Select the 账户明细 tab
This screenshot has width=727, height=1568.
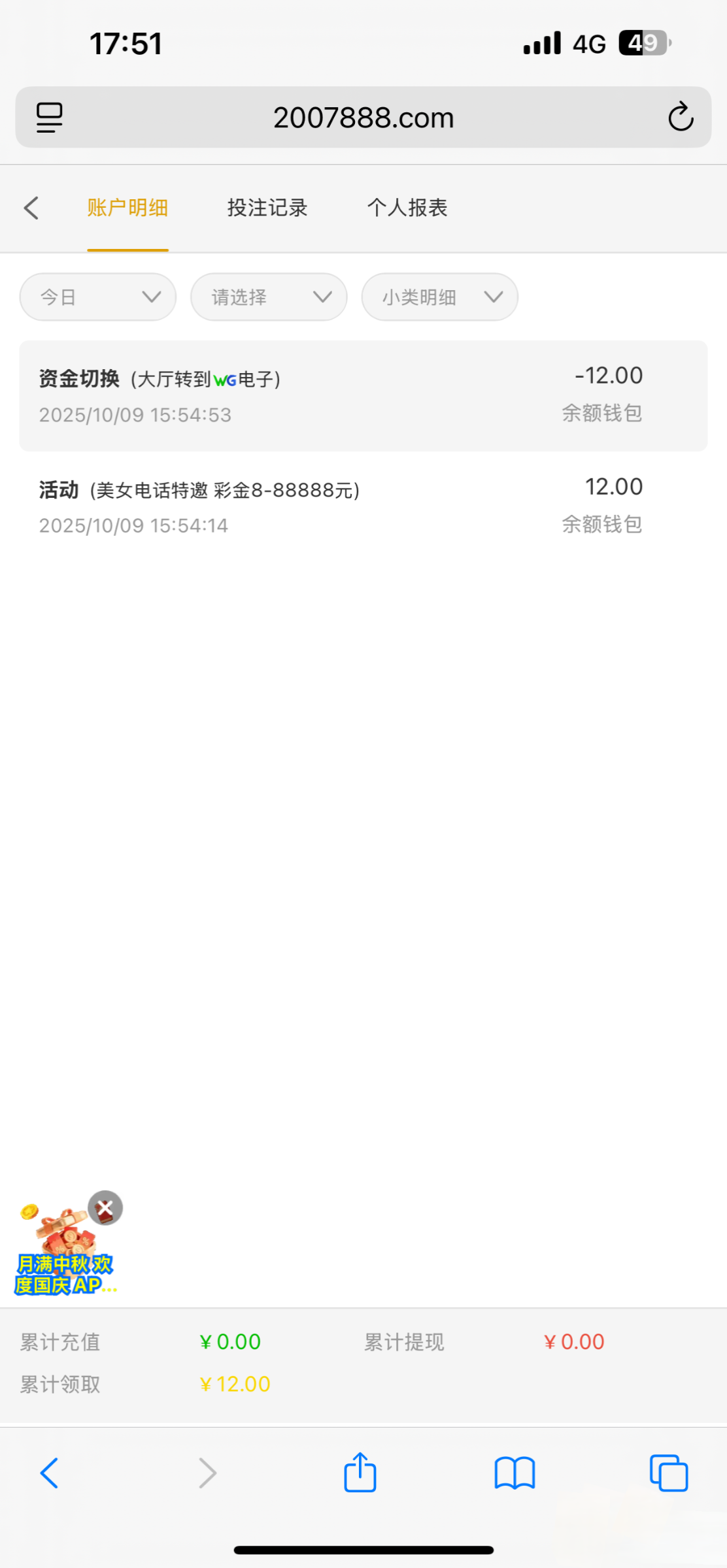click(128, 208)
